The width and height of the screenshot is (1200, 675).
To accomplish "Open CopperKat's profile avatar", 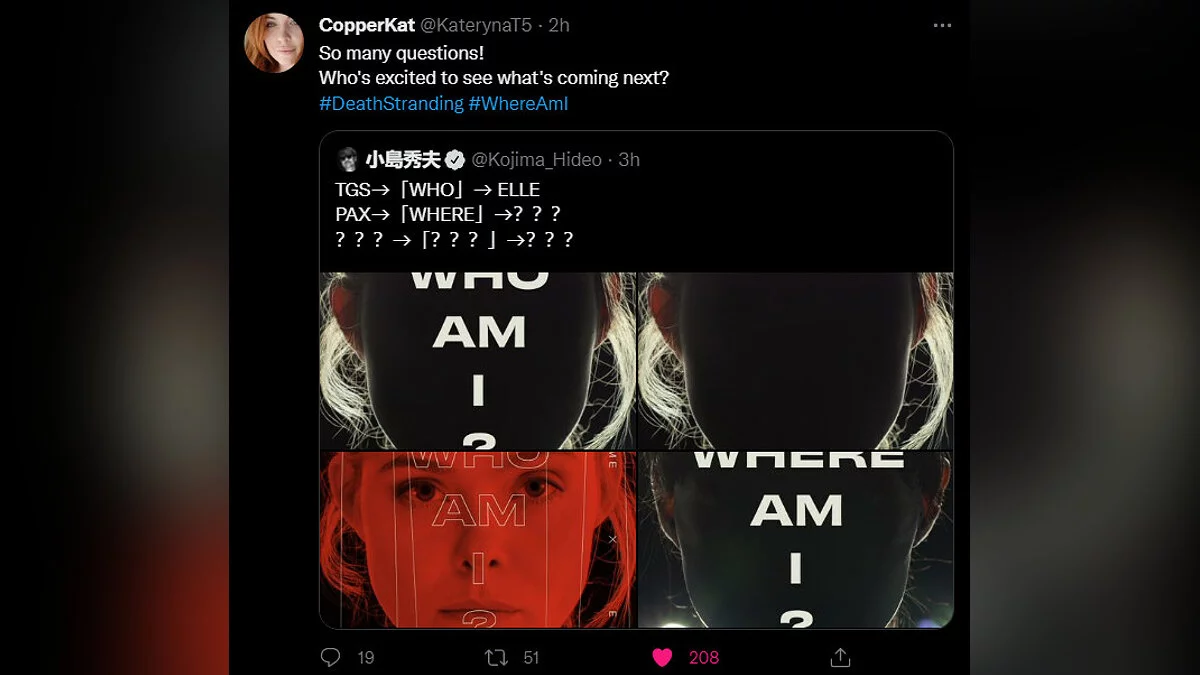I will tap(274, 43).
